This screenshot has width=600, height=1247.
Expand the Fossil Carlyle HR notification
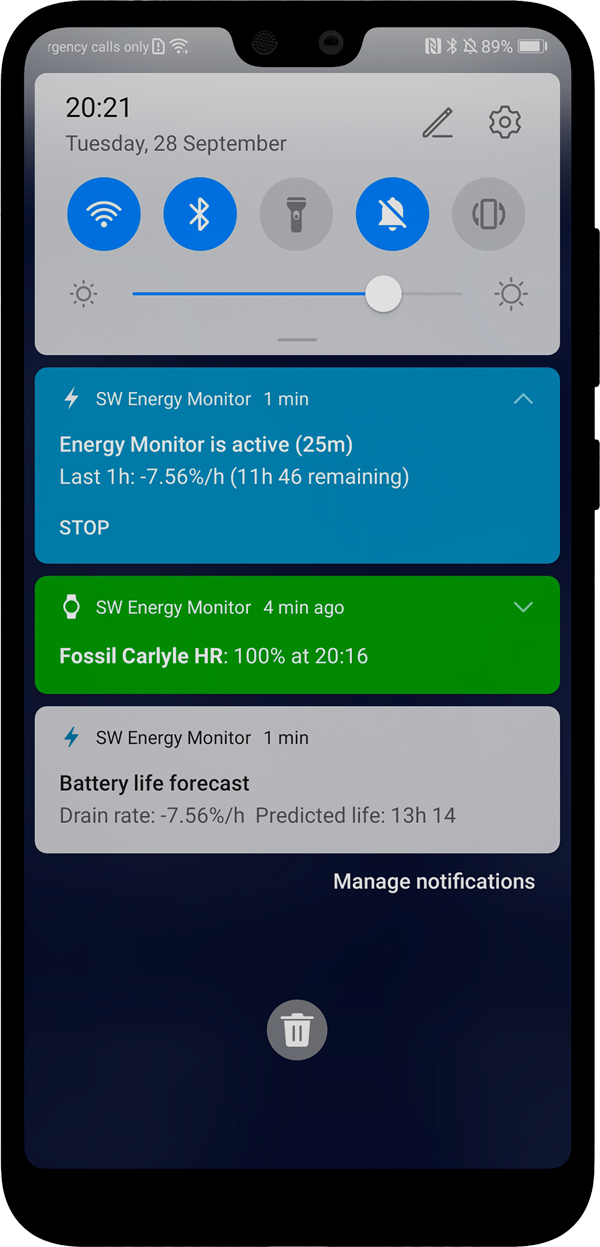523,607
